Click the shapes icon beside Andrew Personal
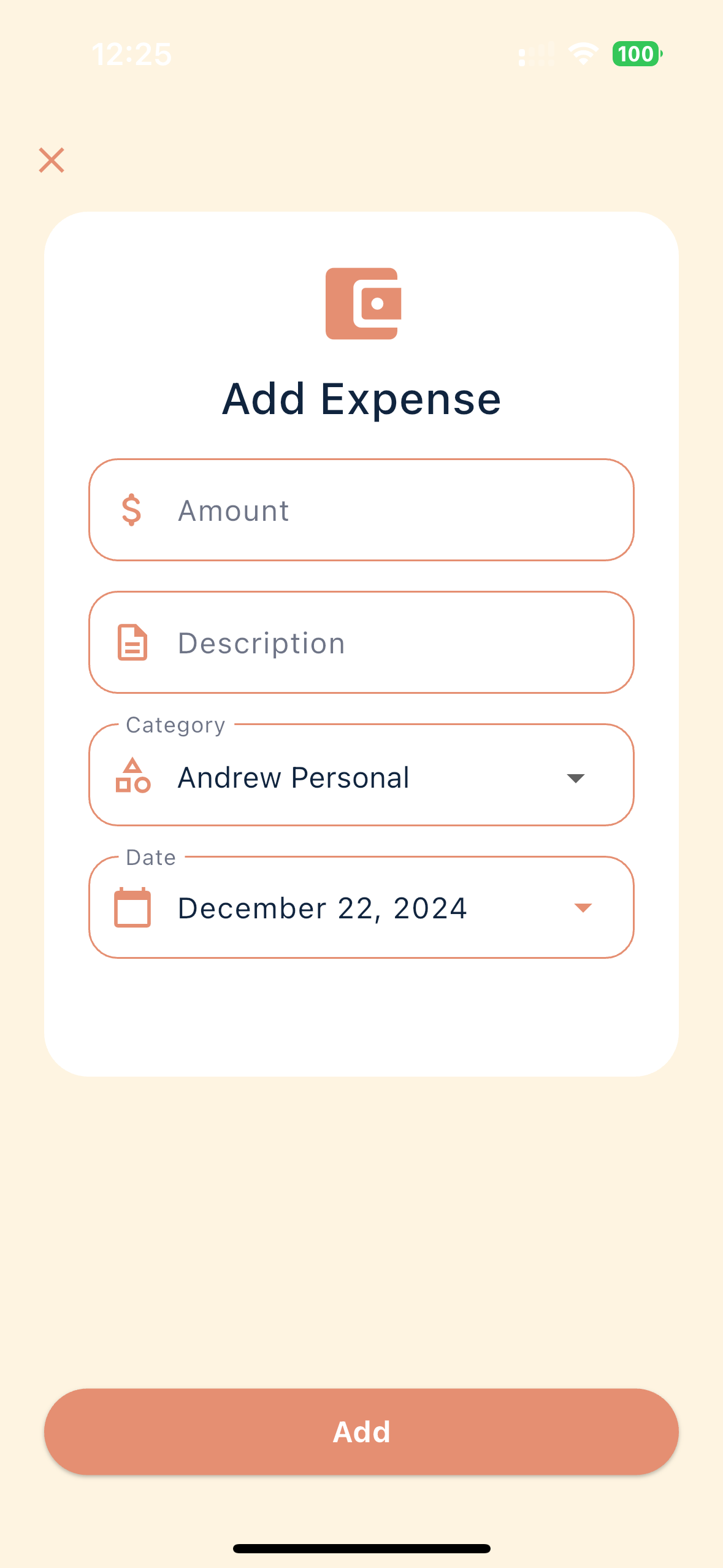The image size is (723, 1568). 133,777
